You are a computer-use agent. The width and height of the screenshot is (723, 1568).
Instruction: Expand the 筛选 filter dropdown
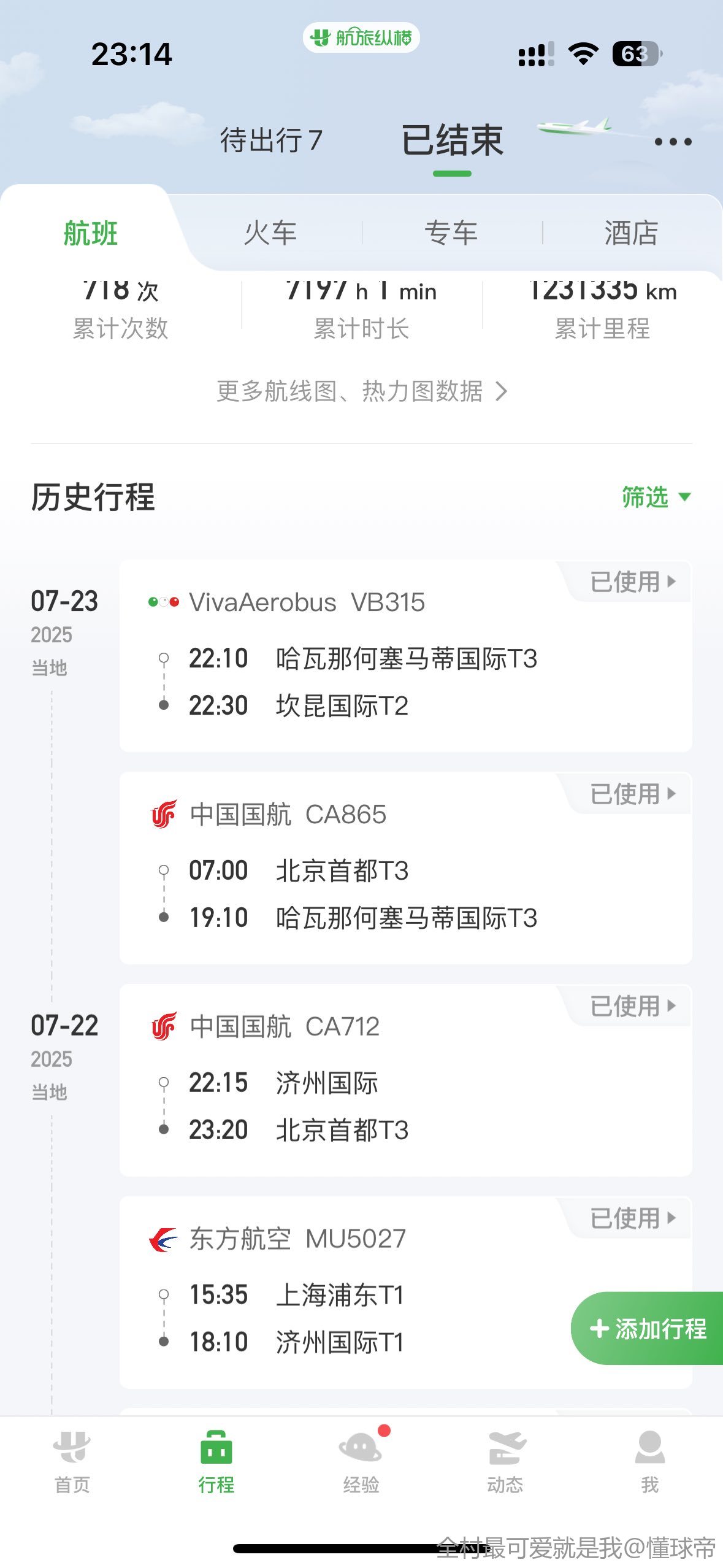tap(656, 497)
